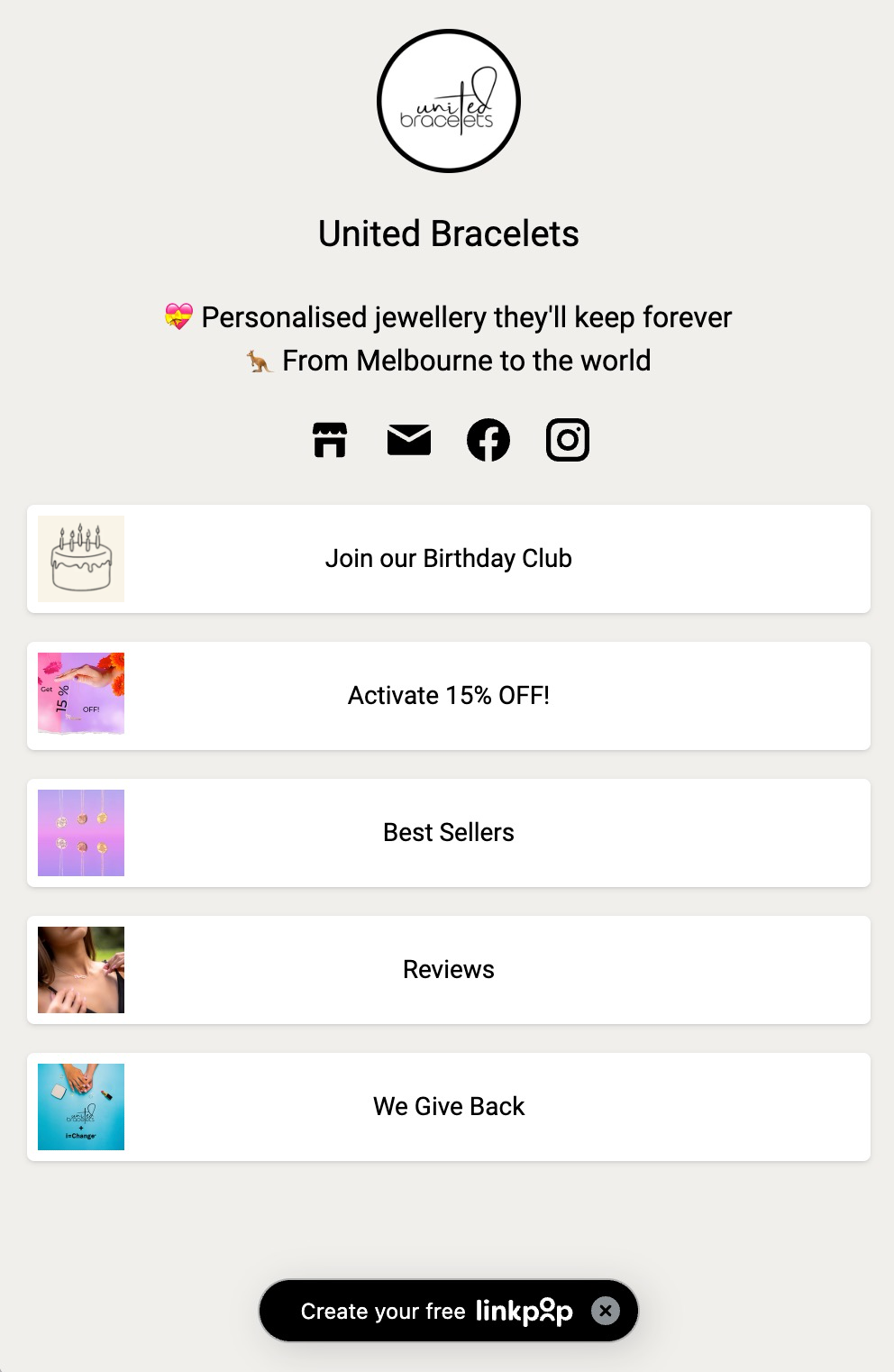The height and width of the screenshot is (1372, 894).
Task: Open the store shop icon
Action: pos(330,440)
